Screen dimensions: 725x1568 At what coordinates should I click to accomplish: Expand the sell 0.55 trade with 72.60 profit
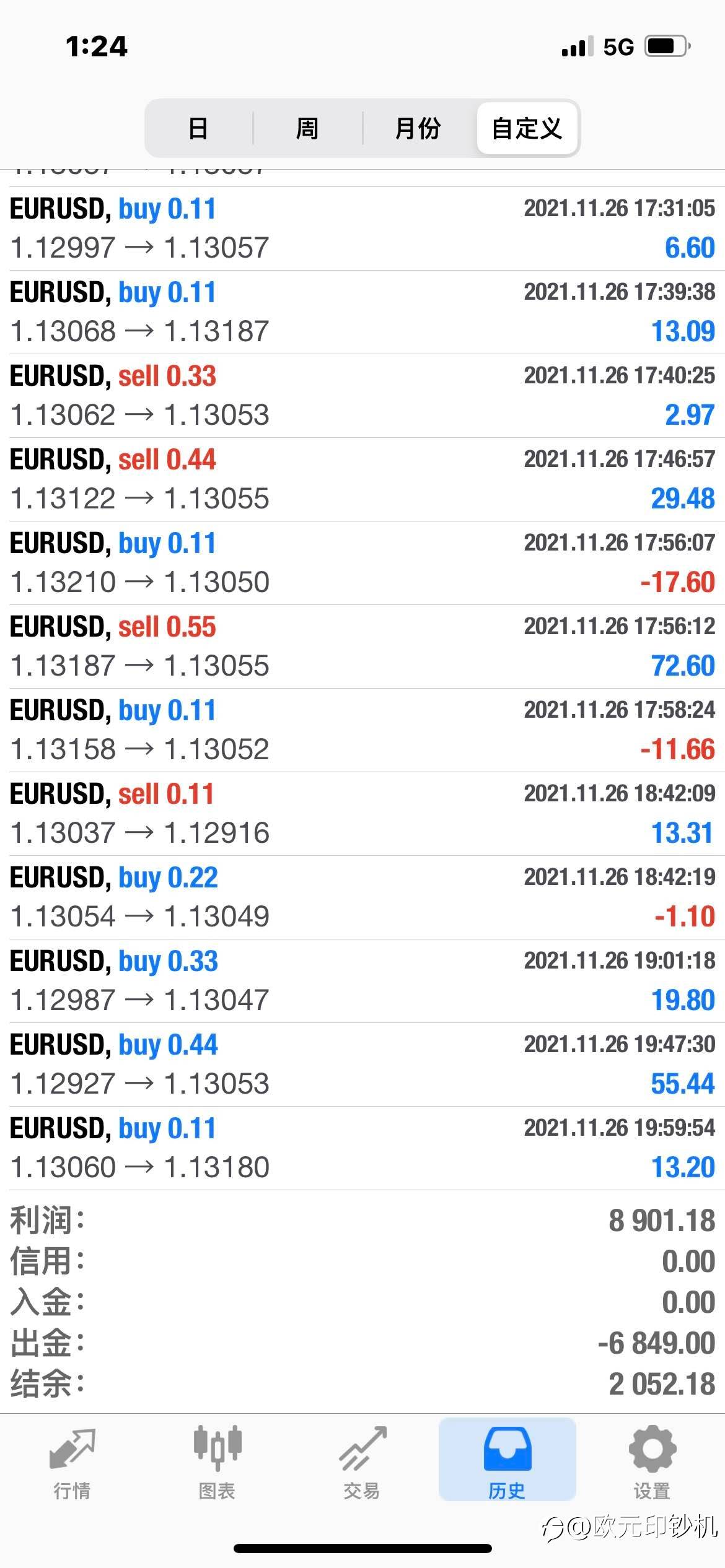click(362, 647)
